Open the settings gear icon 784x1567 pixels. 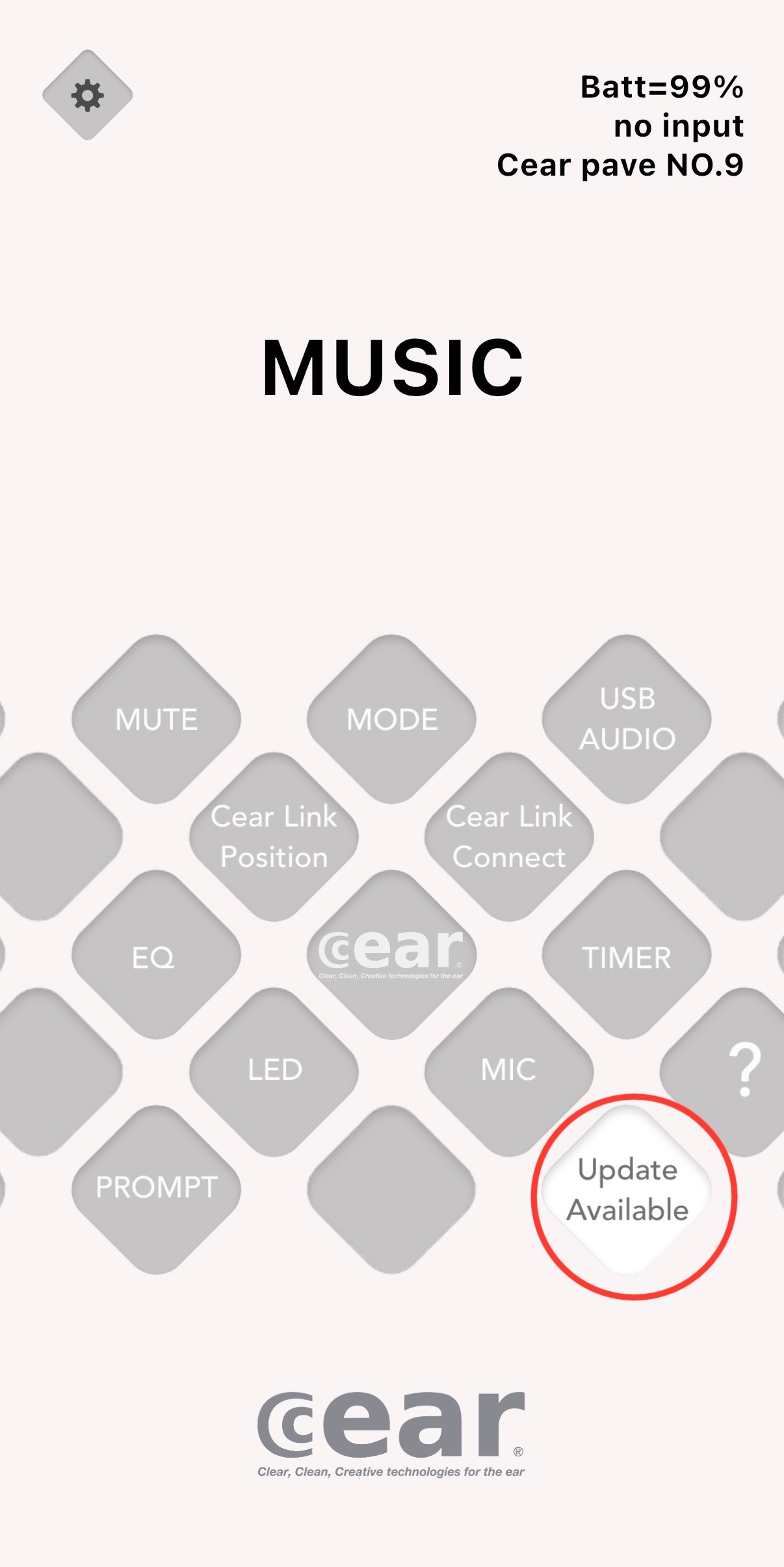tap(87, 95)
